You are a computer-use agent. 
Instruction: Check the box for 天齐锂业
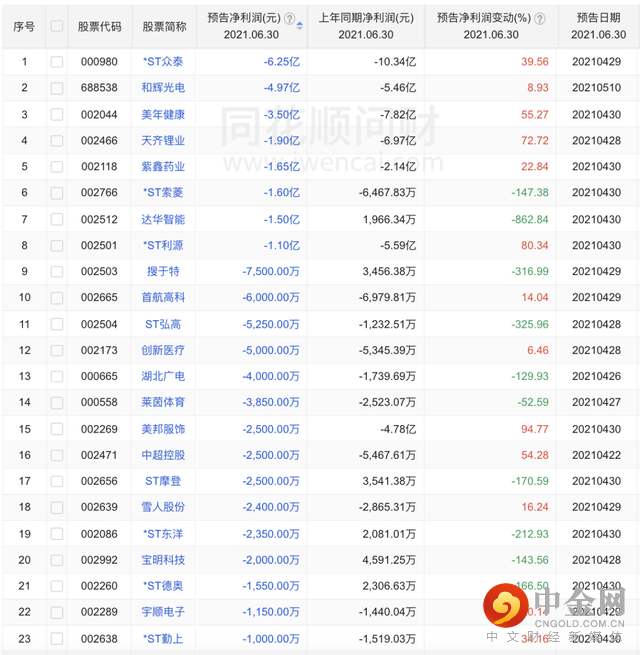(x=57, y=140)
